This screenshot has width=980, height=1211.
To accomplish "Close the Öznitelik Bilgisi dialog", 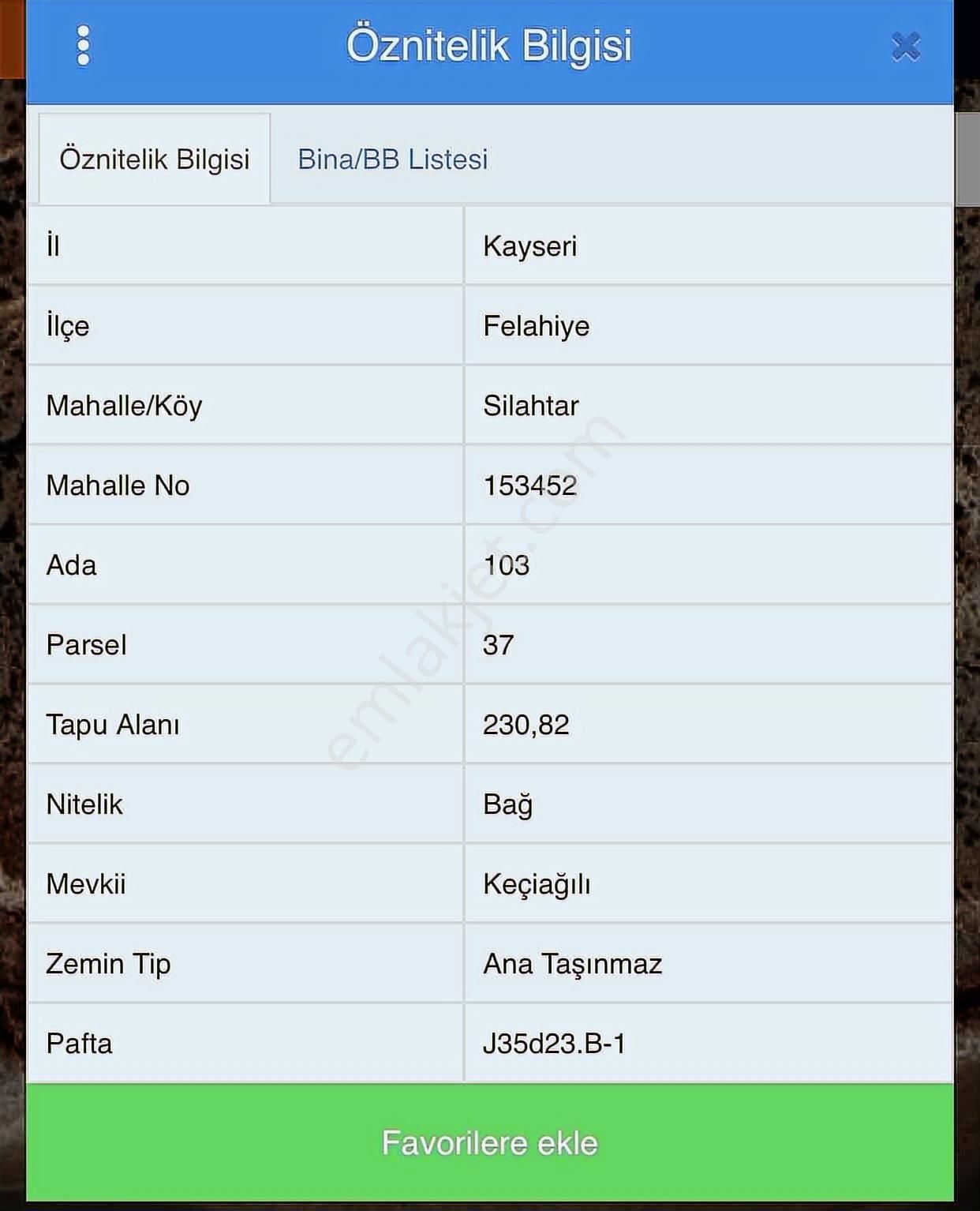I will pos(905,47).
